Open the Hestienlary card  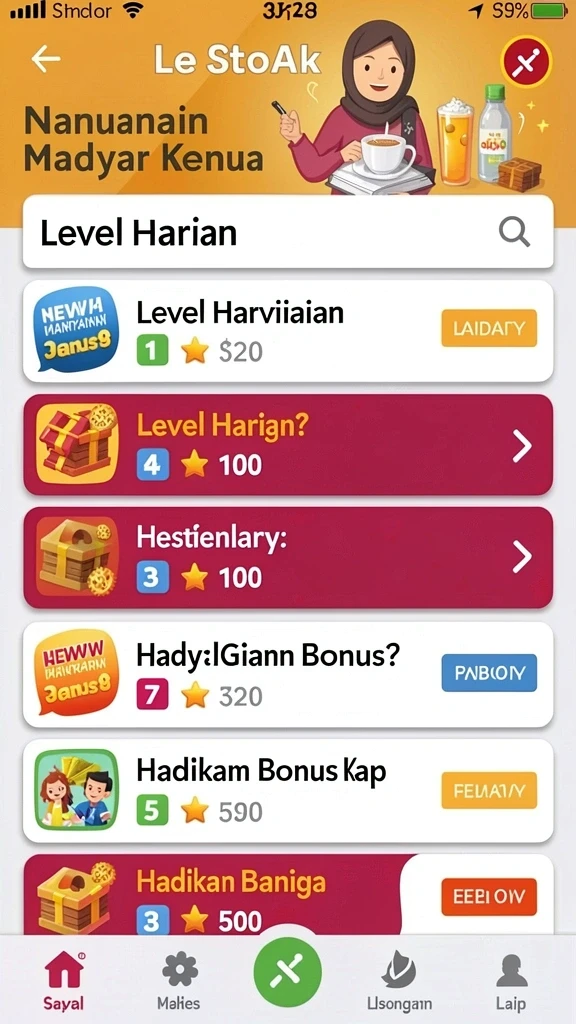click(288, 558)
